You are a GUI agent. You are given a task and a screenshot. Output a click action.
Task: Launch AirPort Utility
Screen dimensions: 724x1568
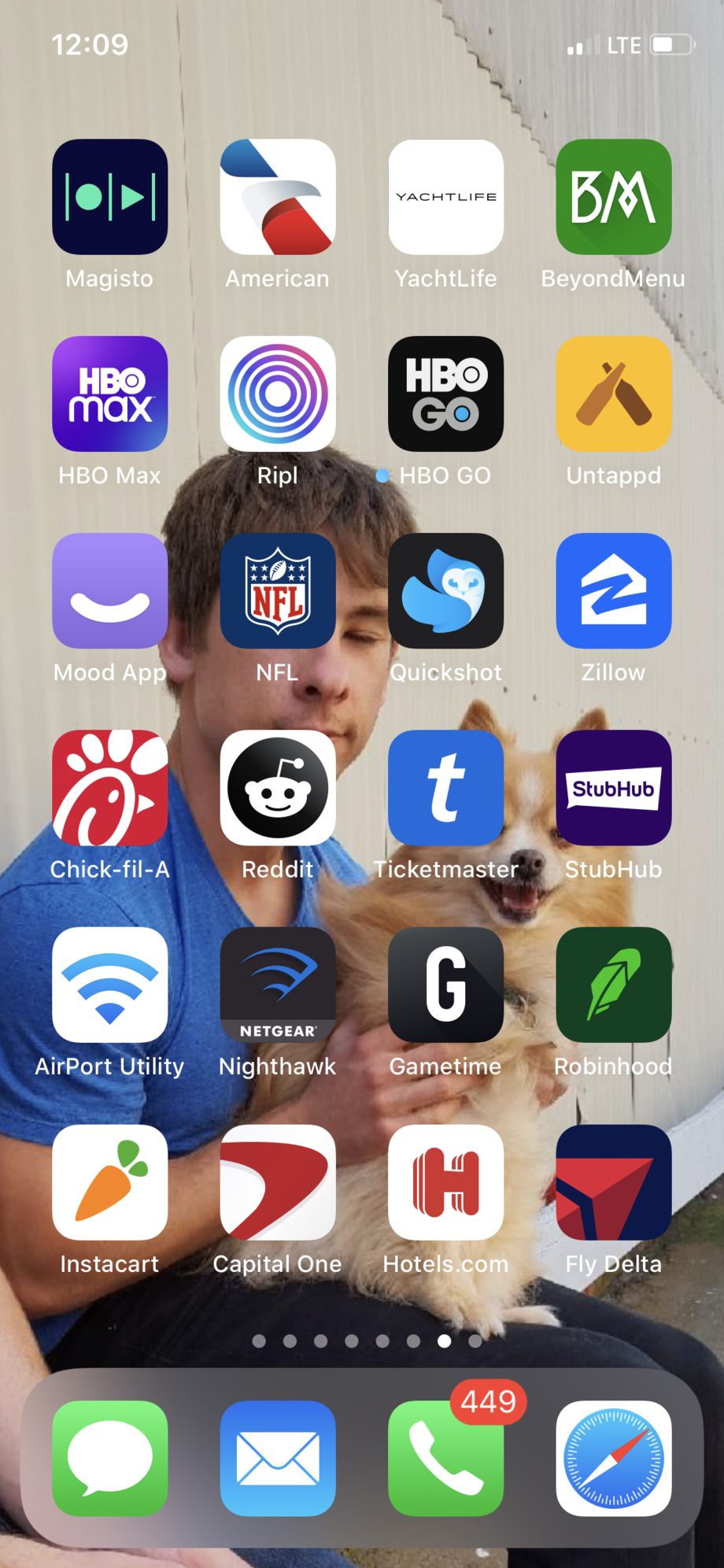click(109, 984)
